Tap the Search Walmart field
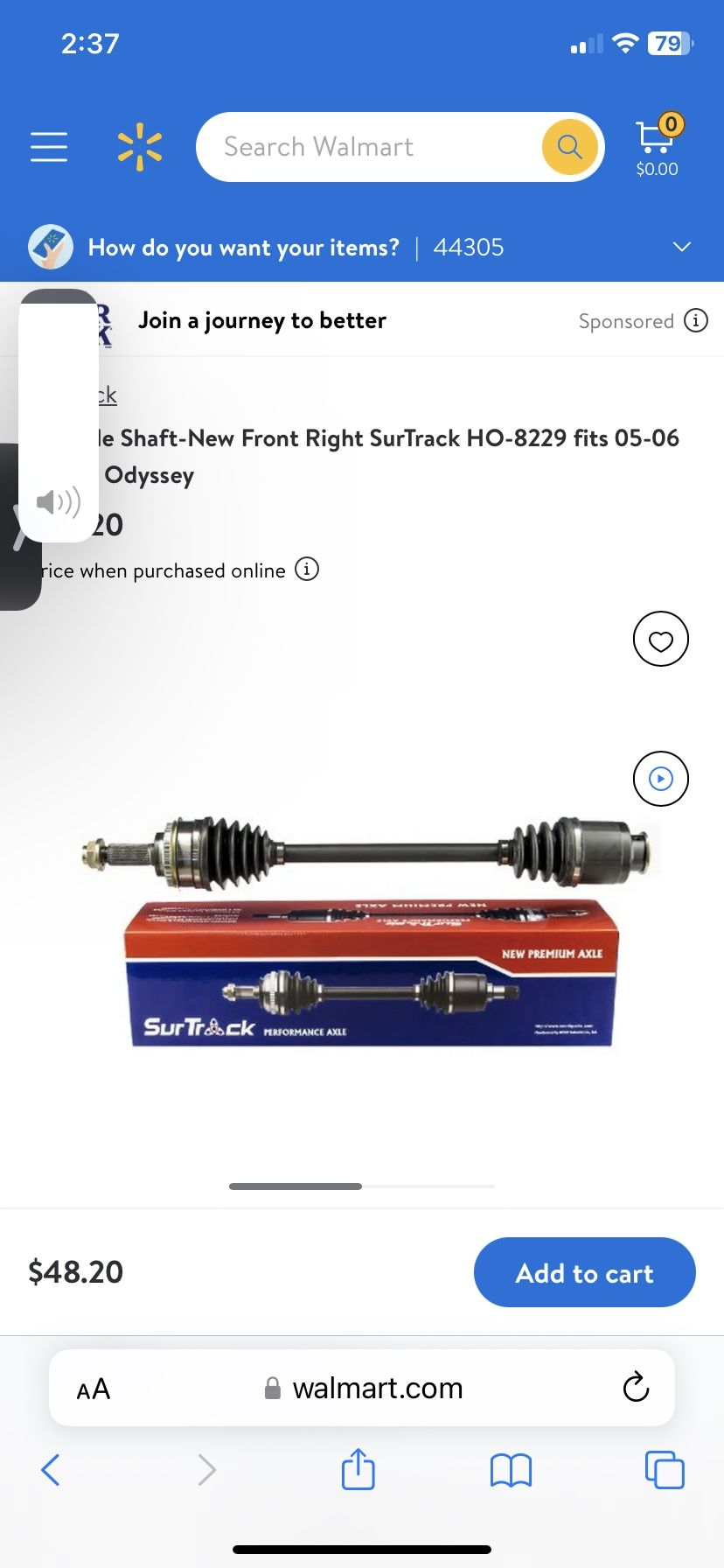 pos(367,147)
